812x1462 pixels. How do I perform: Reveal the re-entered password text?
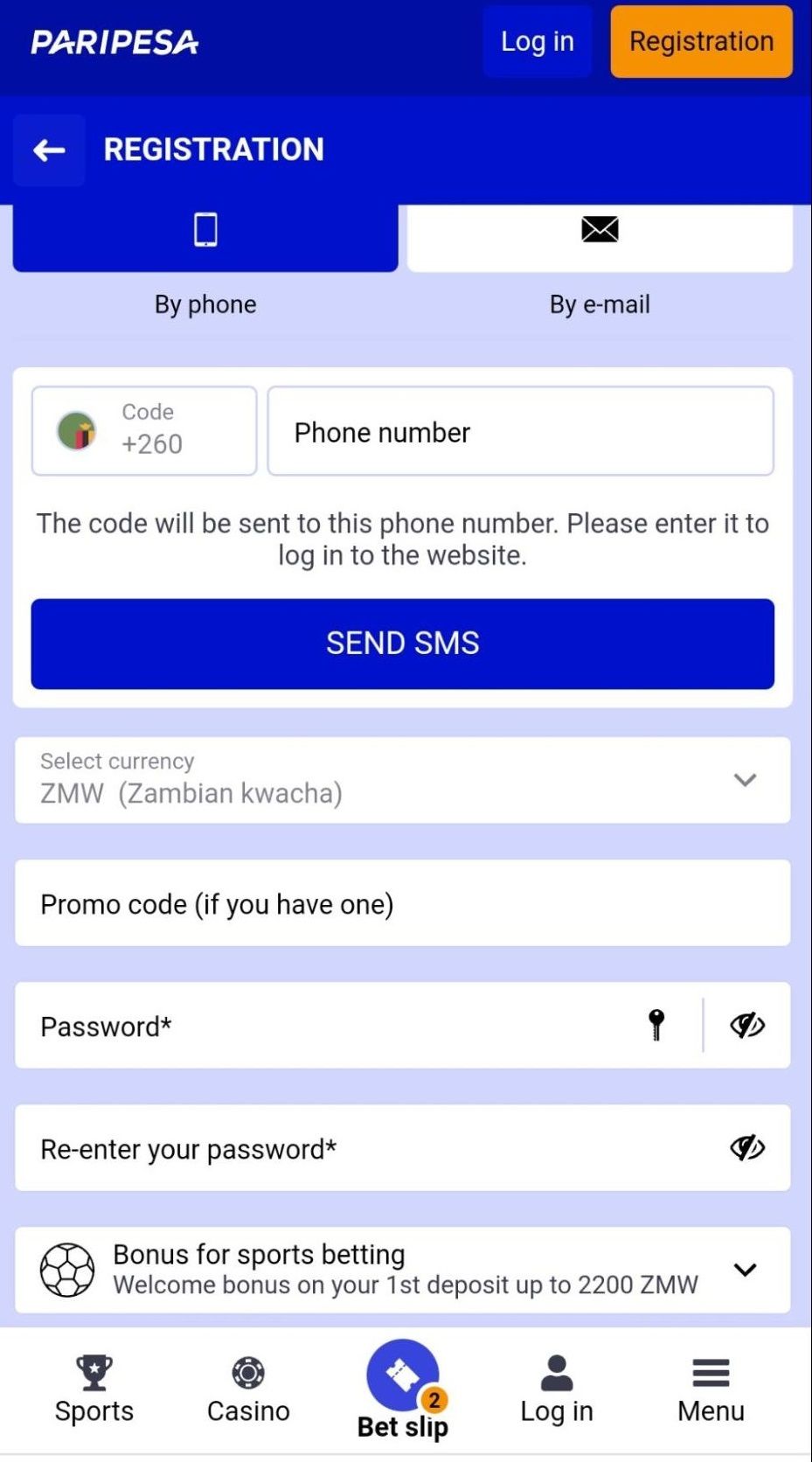click(747, 1147)
